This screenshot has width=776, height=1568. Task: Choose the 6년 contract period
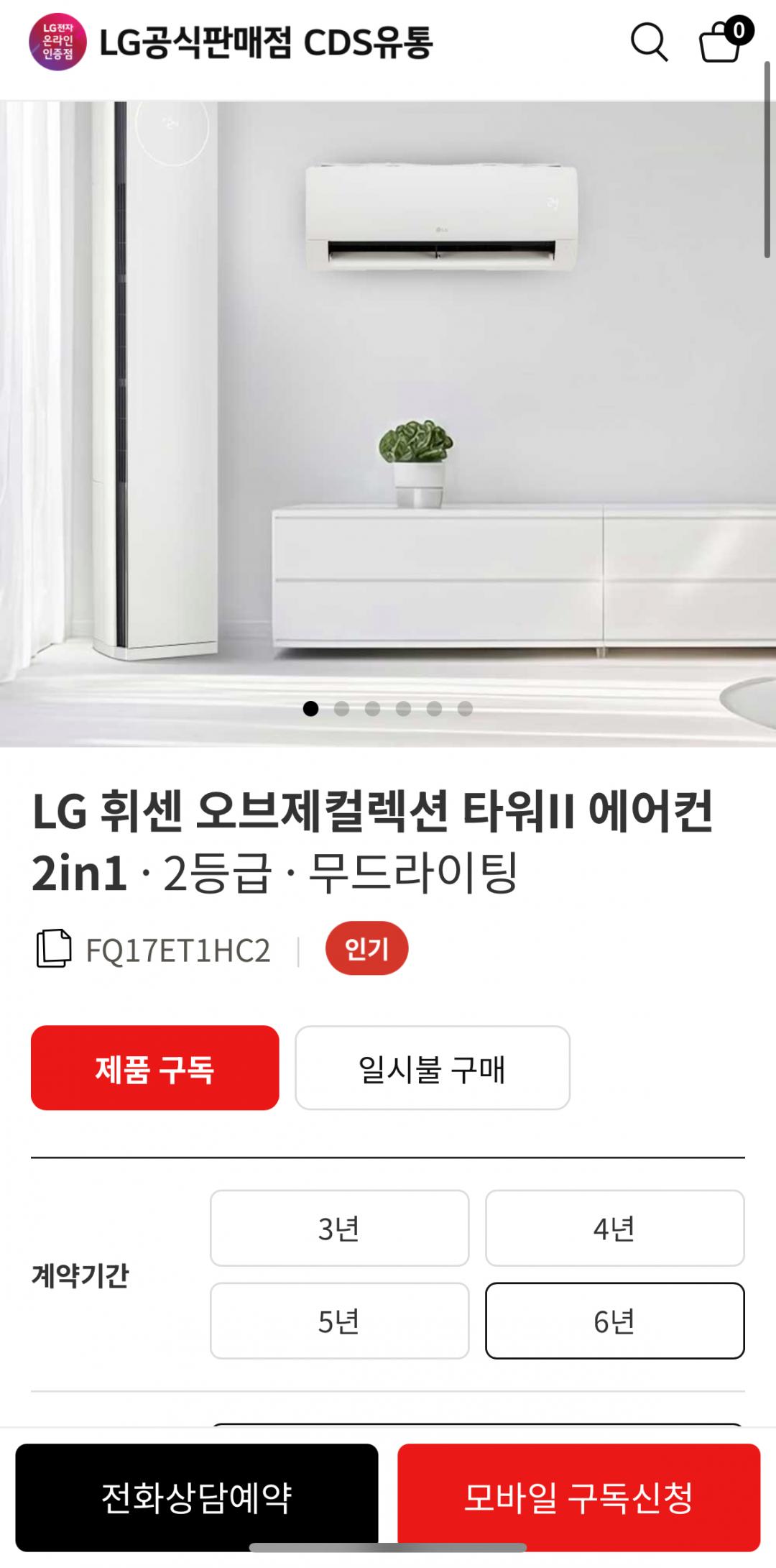[x=614, y=1321]
